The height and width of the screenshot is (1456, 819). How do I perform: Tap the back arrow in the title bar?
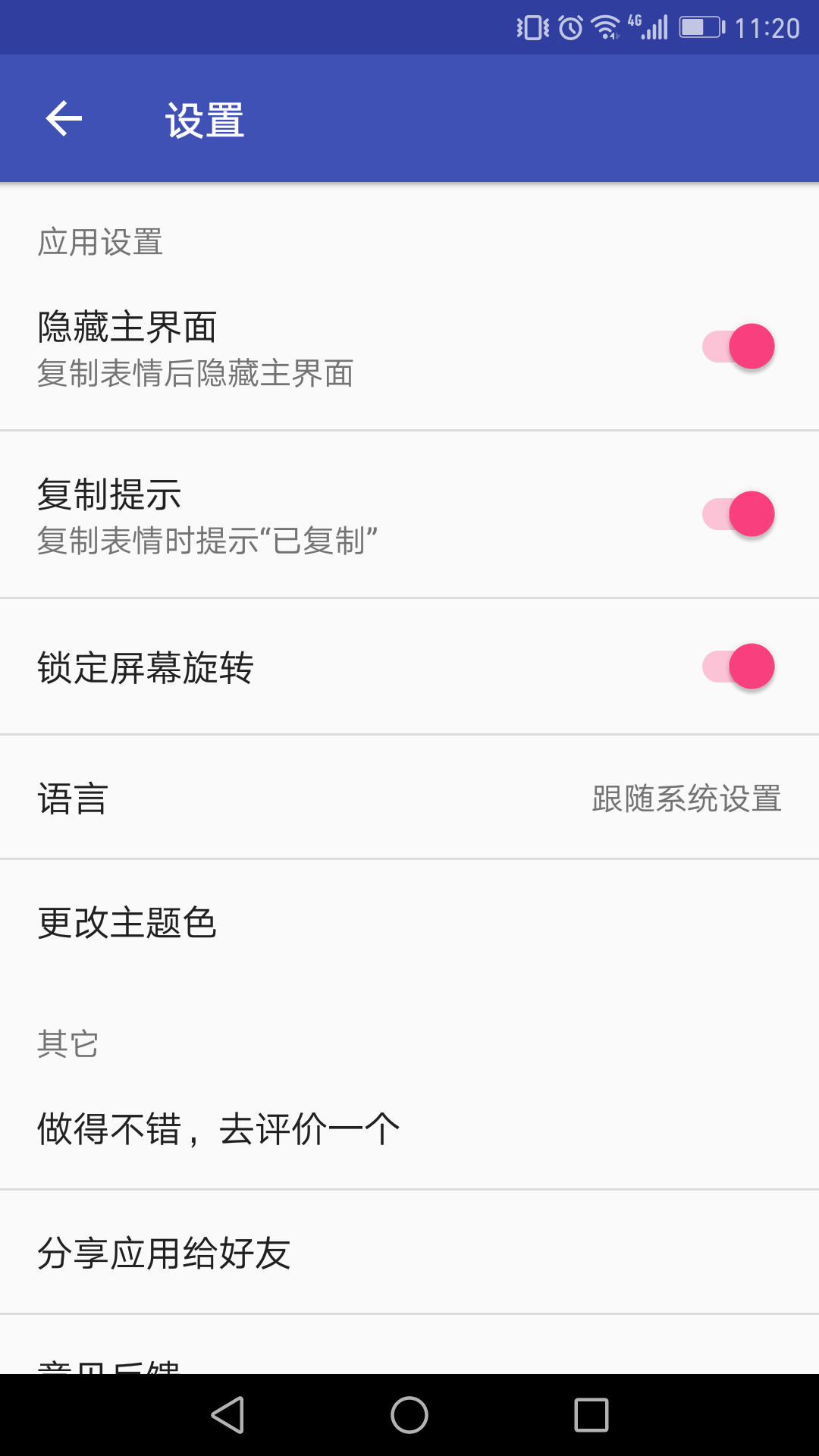tap(64, 118)
